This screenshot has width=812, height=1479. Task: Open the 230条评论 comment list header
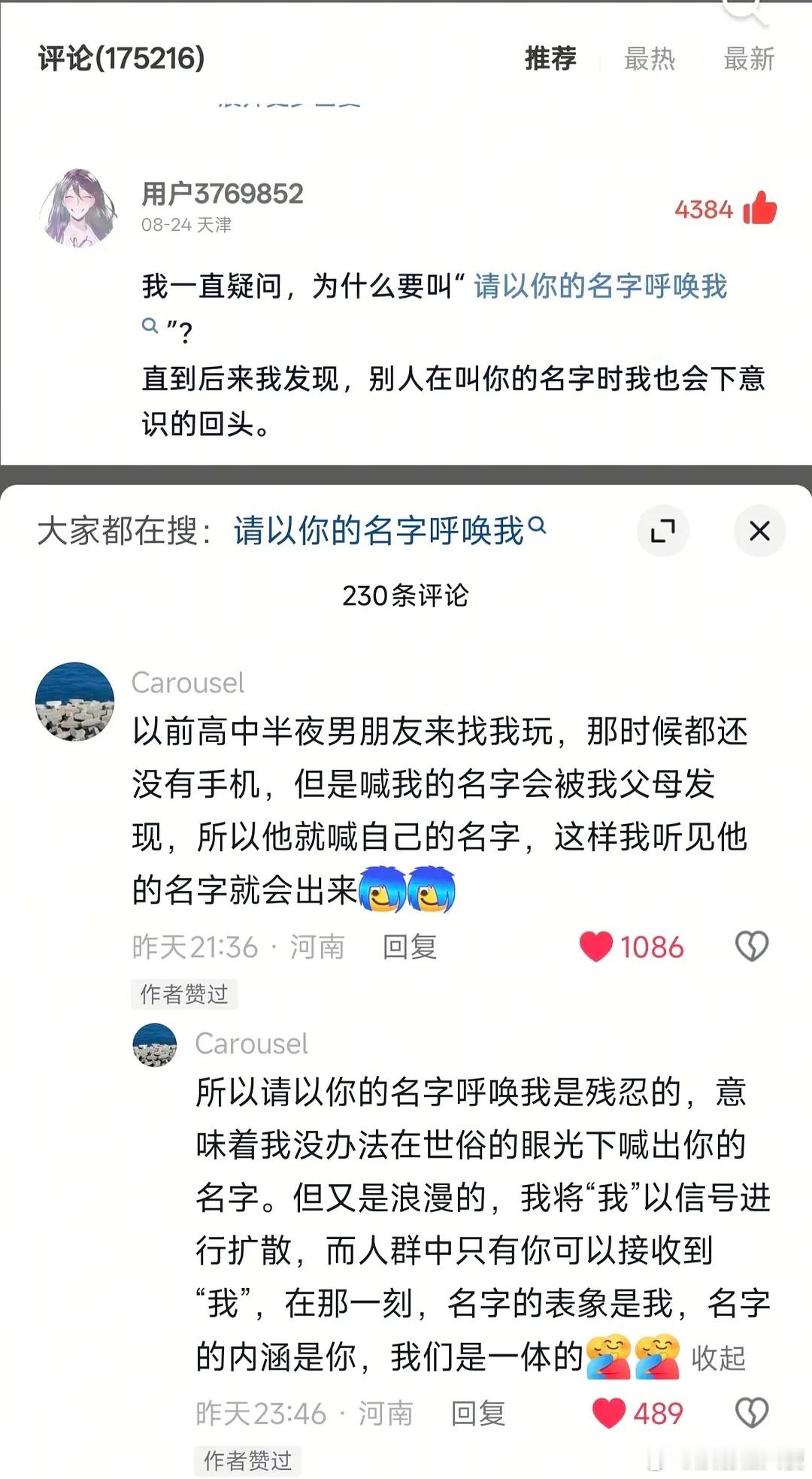(405, 593)
